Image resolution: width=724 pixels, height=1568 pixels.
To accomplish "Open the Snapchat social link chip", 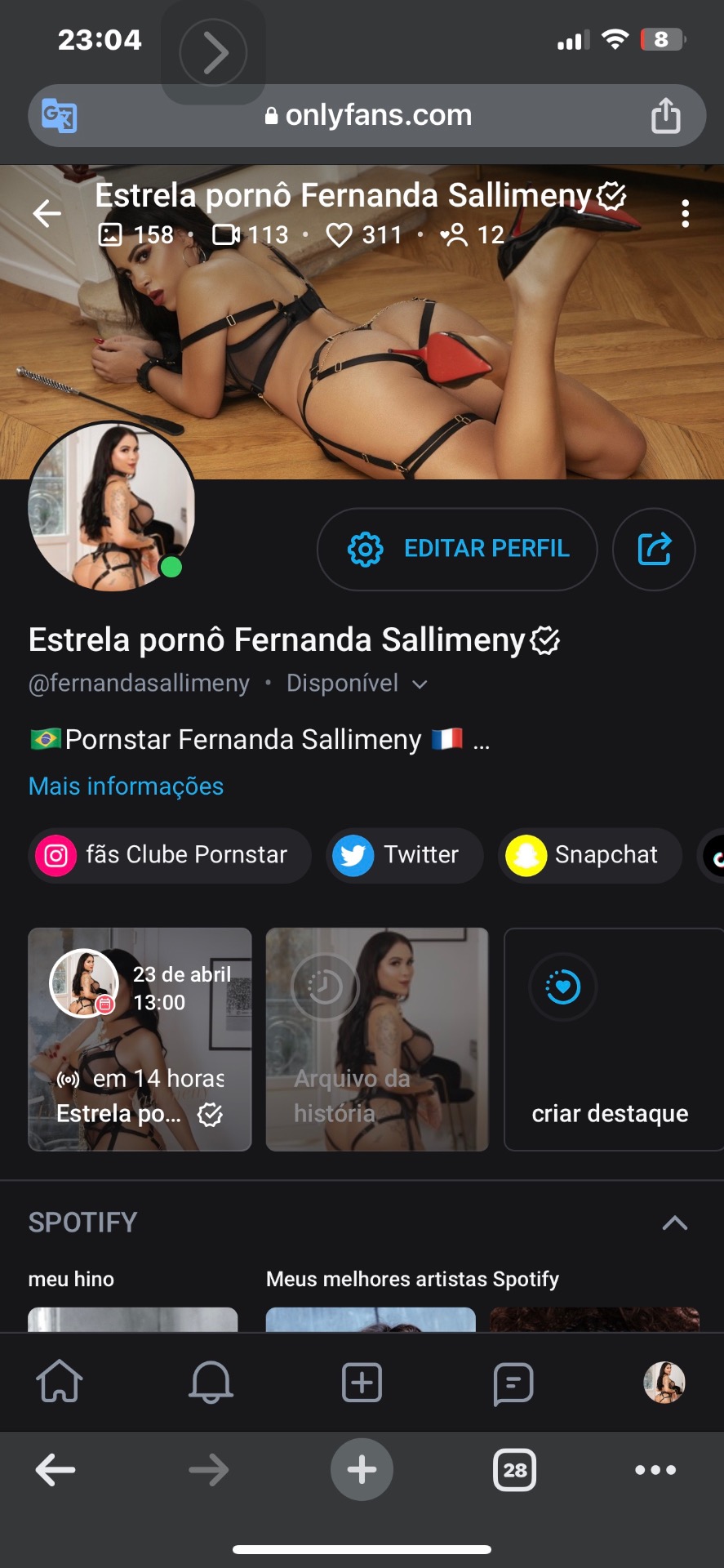I will pos(589,855).
